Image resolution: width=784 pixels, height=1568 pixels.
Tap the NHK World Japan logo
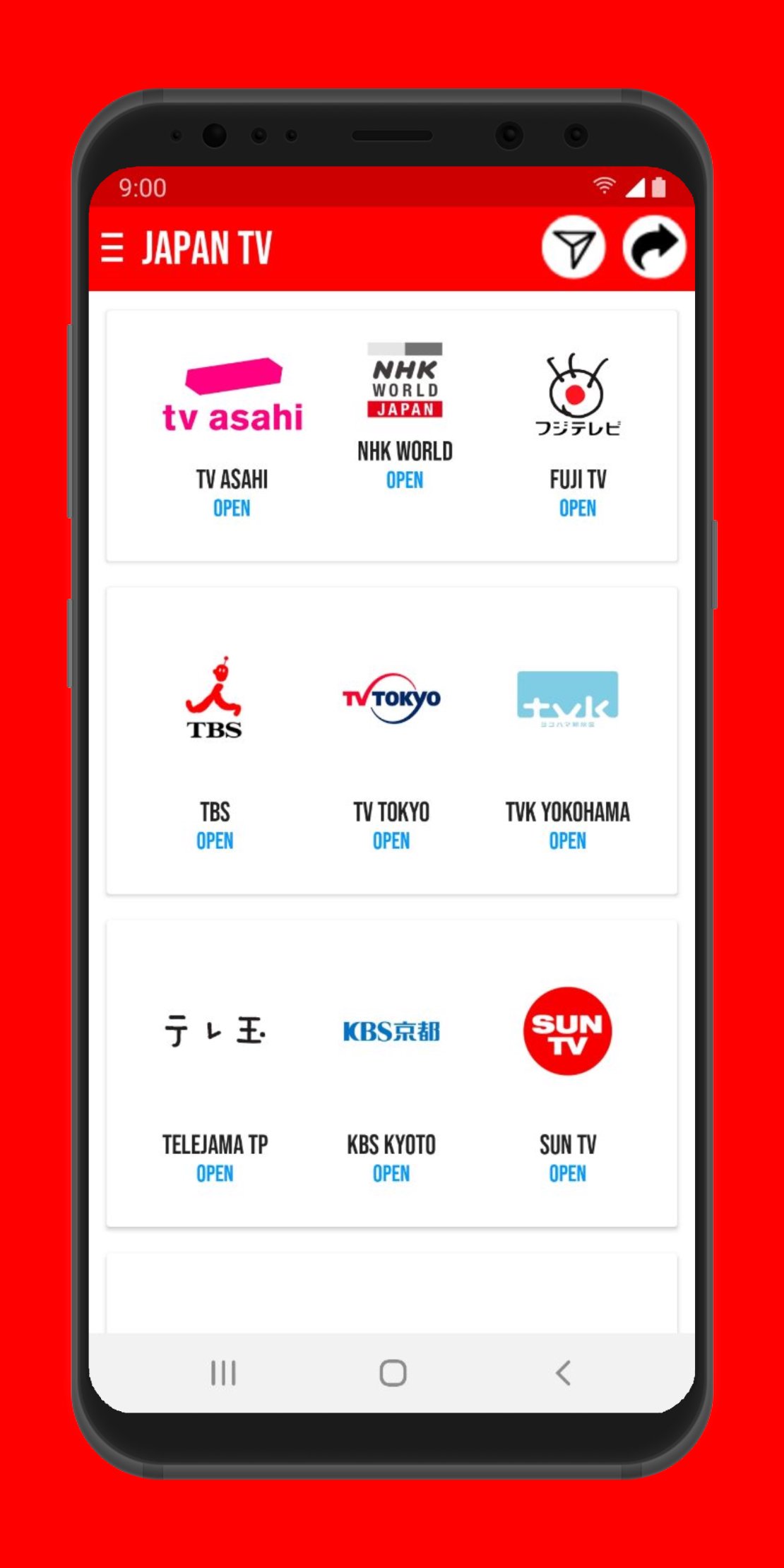[x=404, y=381]
